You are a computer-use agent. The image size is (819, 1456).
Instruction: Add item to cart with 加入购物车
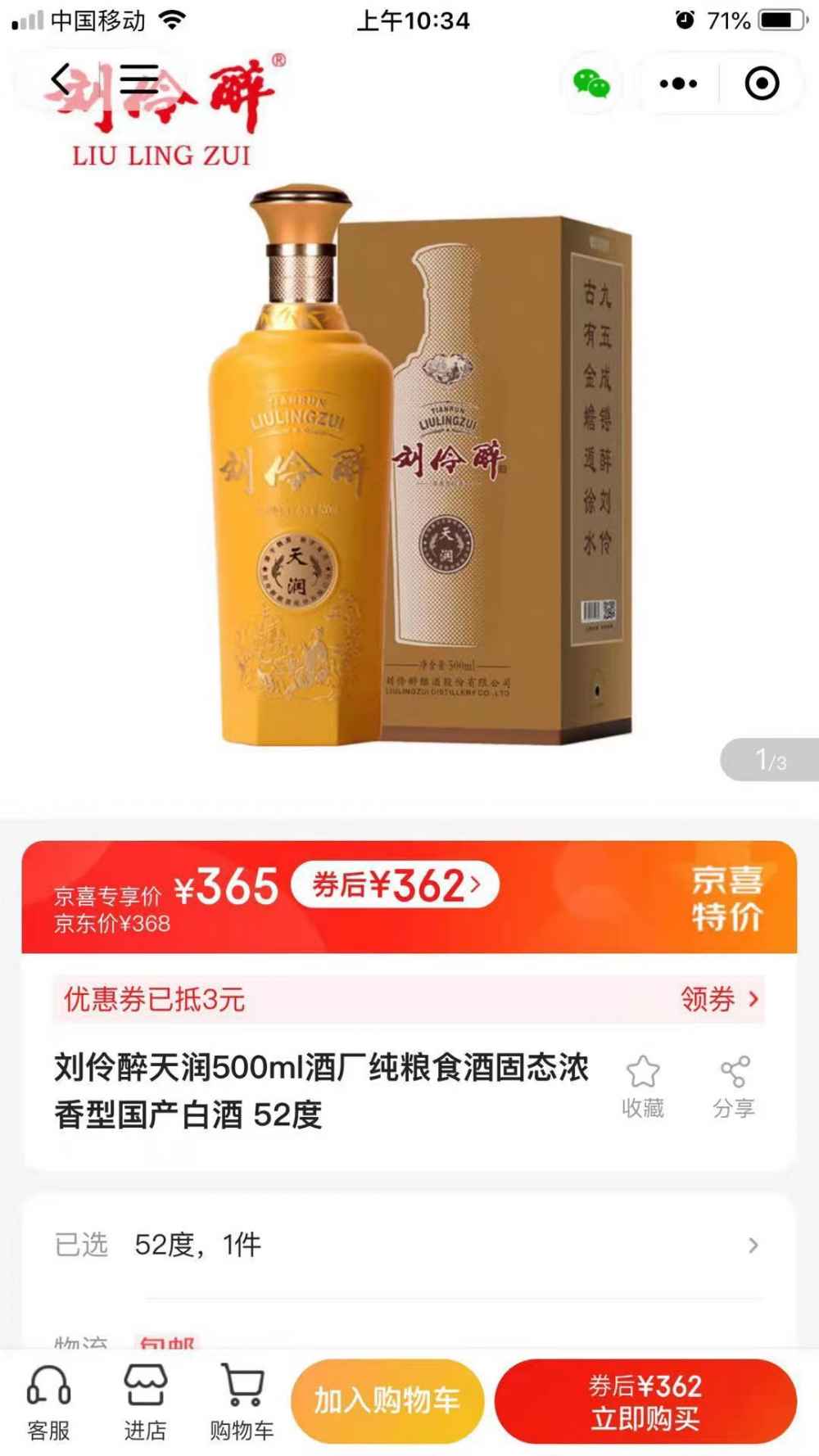[x=387, y=1401]
